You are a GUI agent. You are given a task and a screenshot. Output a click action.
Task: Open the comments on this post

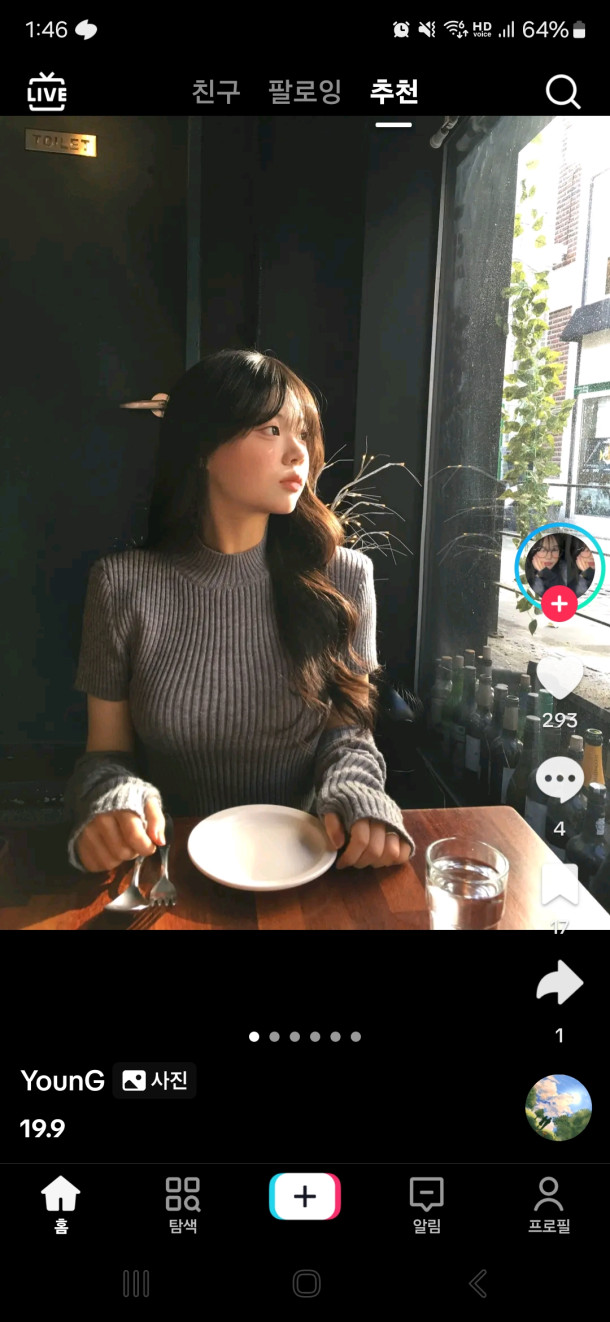pos(560,780)
